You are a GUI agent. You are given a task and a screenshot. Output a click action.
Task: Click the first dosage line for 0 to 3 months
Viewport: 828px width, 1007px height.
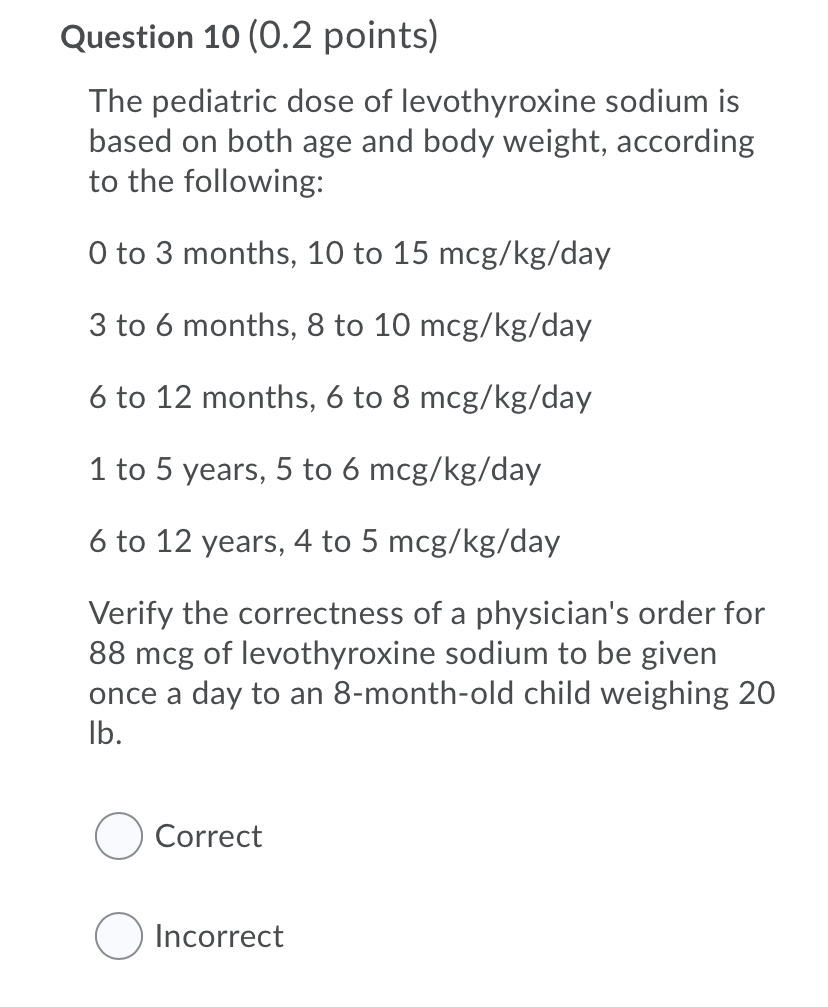tap(350, 253)
